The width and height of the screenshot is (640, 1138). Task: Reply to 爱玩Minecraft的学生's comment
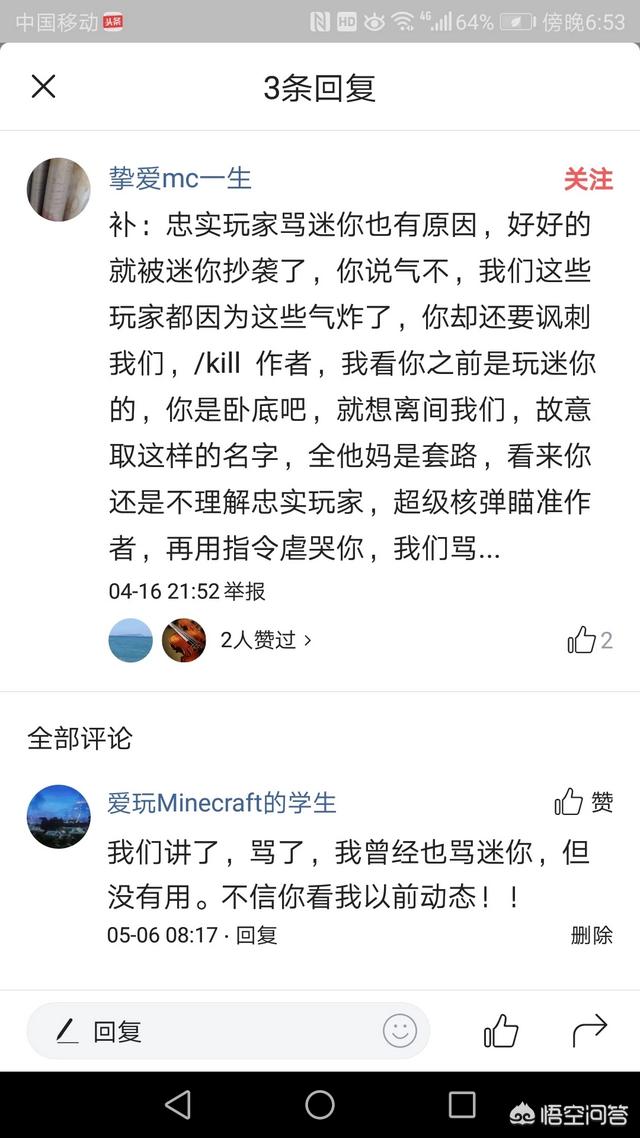click(256, 935)
